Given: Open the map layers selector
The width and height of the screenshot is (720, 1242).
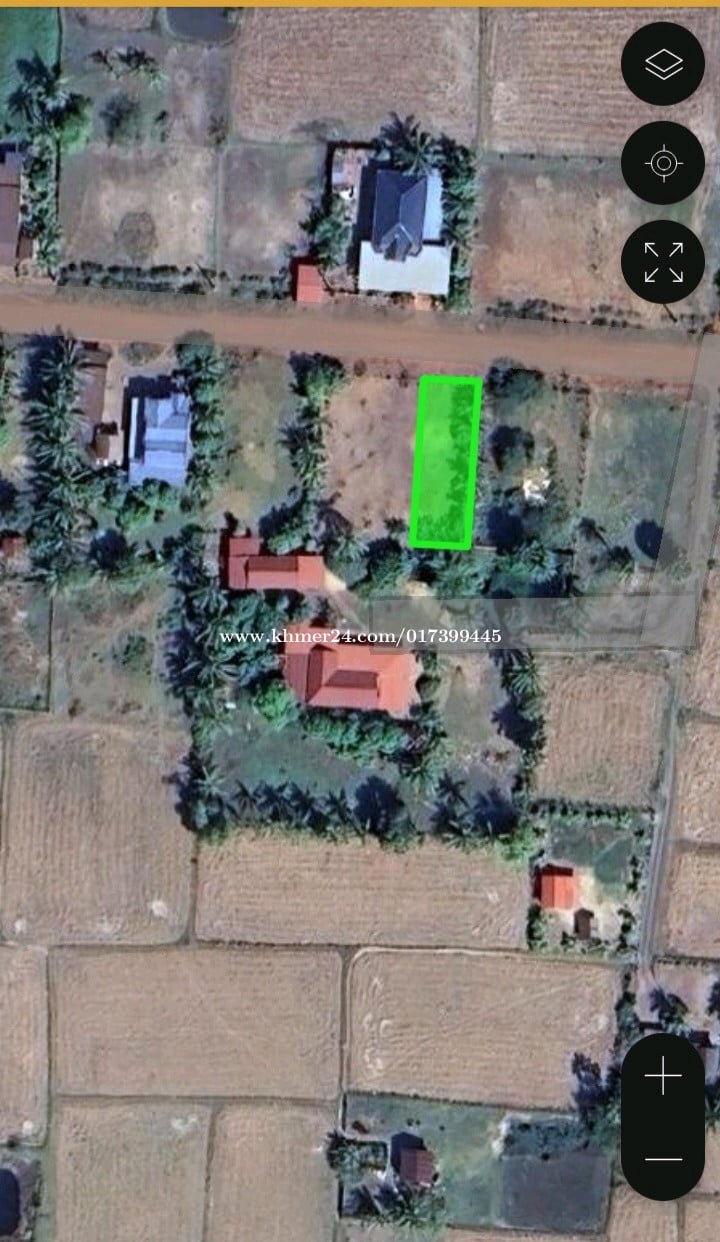Looking at the screenshot, I should pos(663,64).
